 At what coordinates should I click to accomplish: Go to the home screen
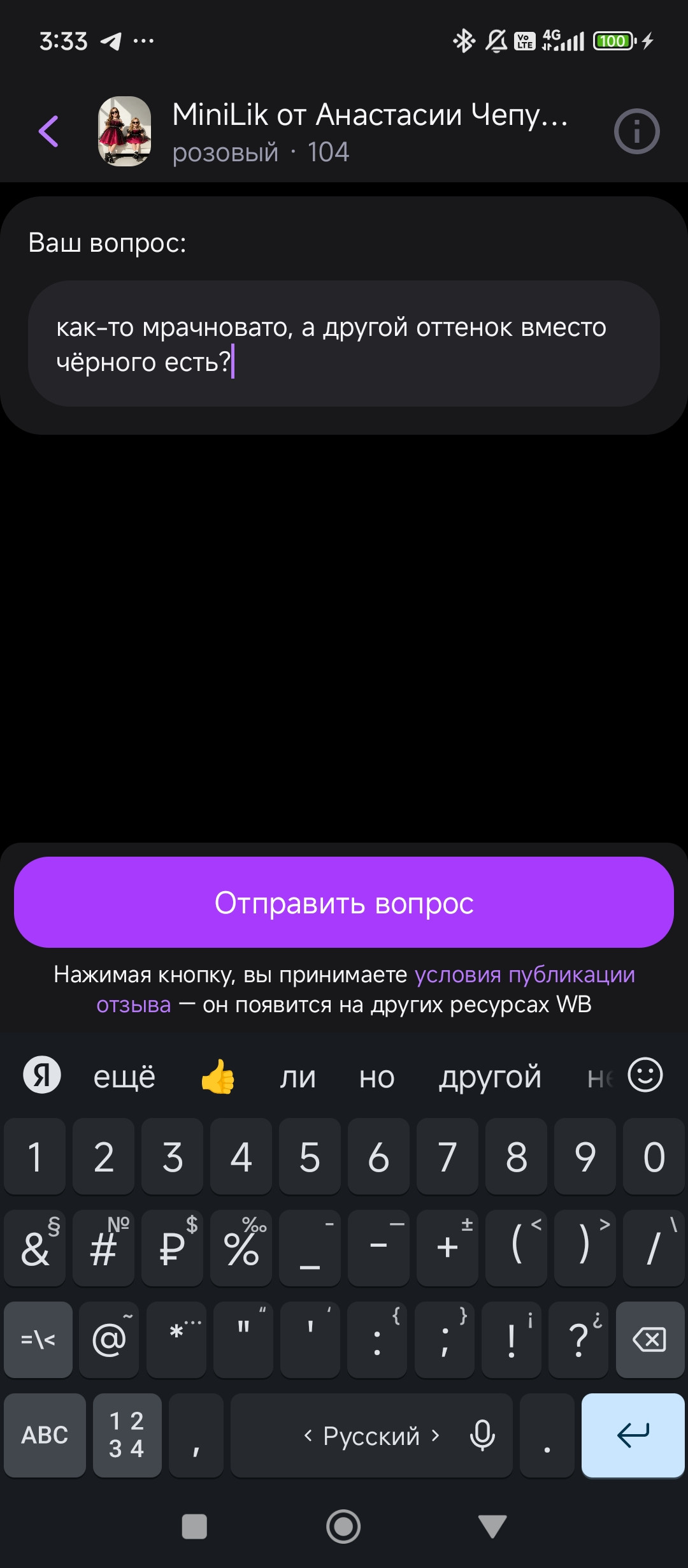point(343,1527)
